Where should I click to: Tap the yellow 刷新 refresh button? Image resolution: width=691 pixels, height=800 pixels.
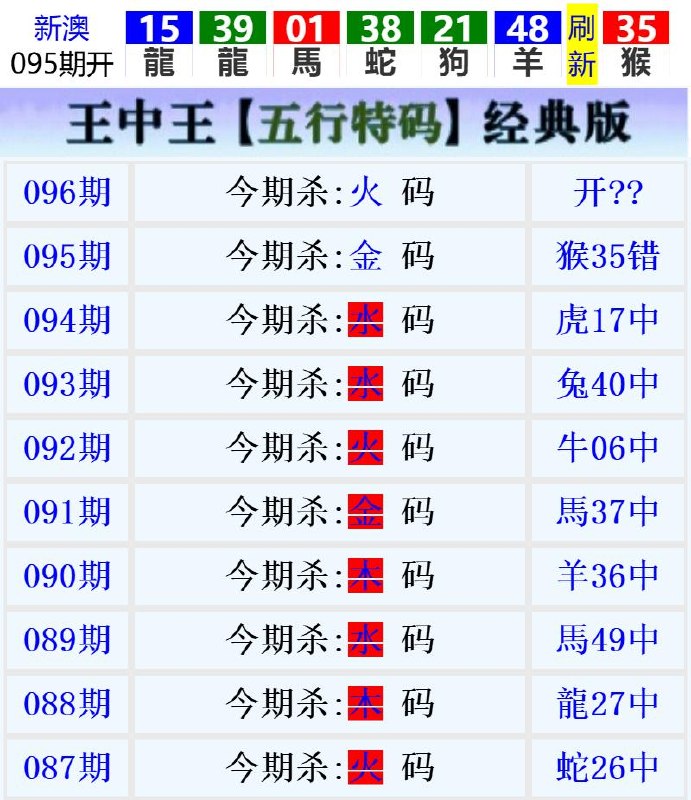click(x=581, y=46)
